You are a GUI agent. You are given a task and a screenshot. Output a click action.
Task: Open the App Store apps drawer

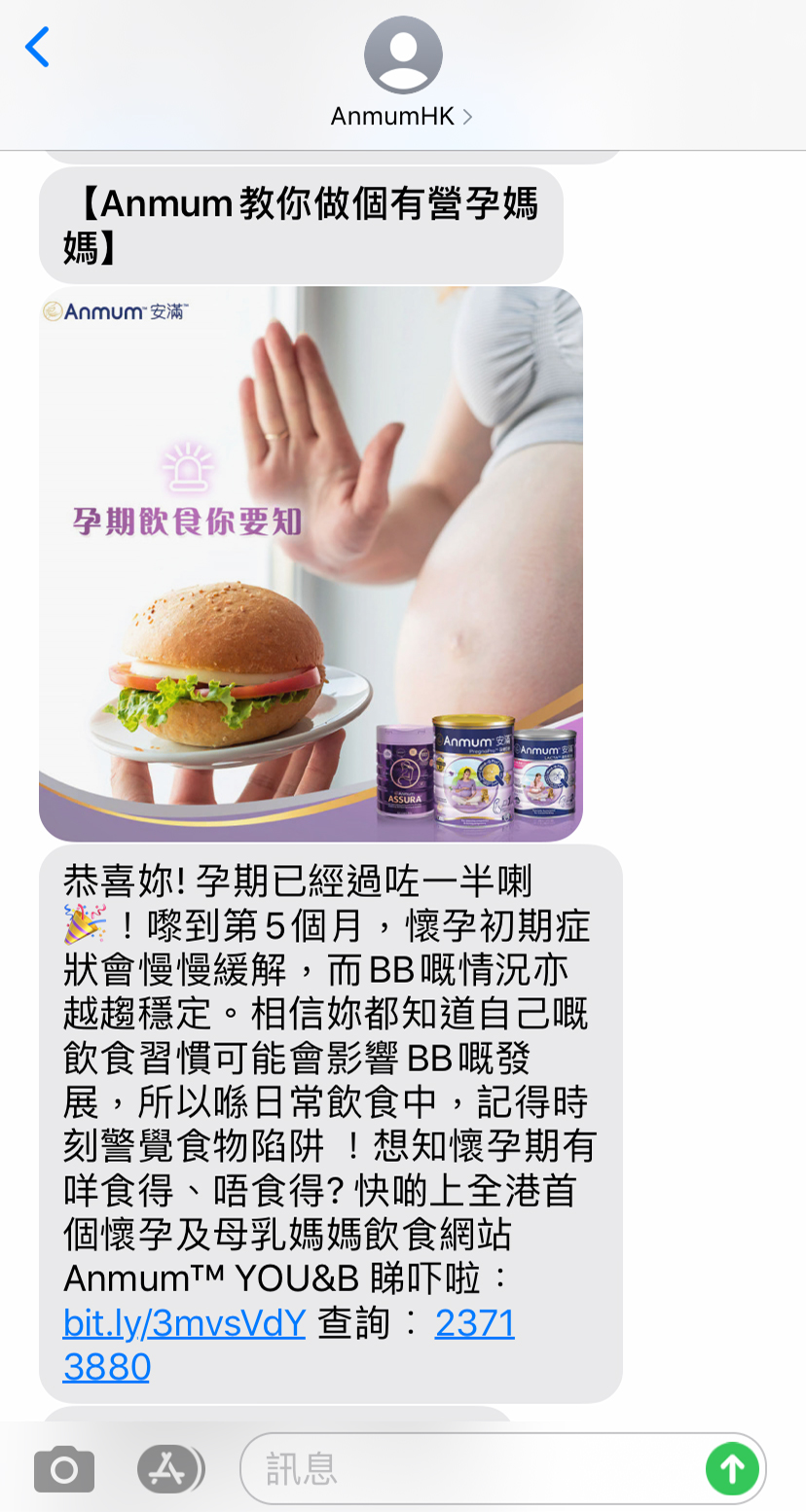click(x=170, y=1468)
